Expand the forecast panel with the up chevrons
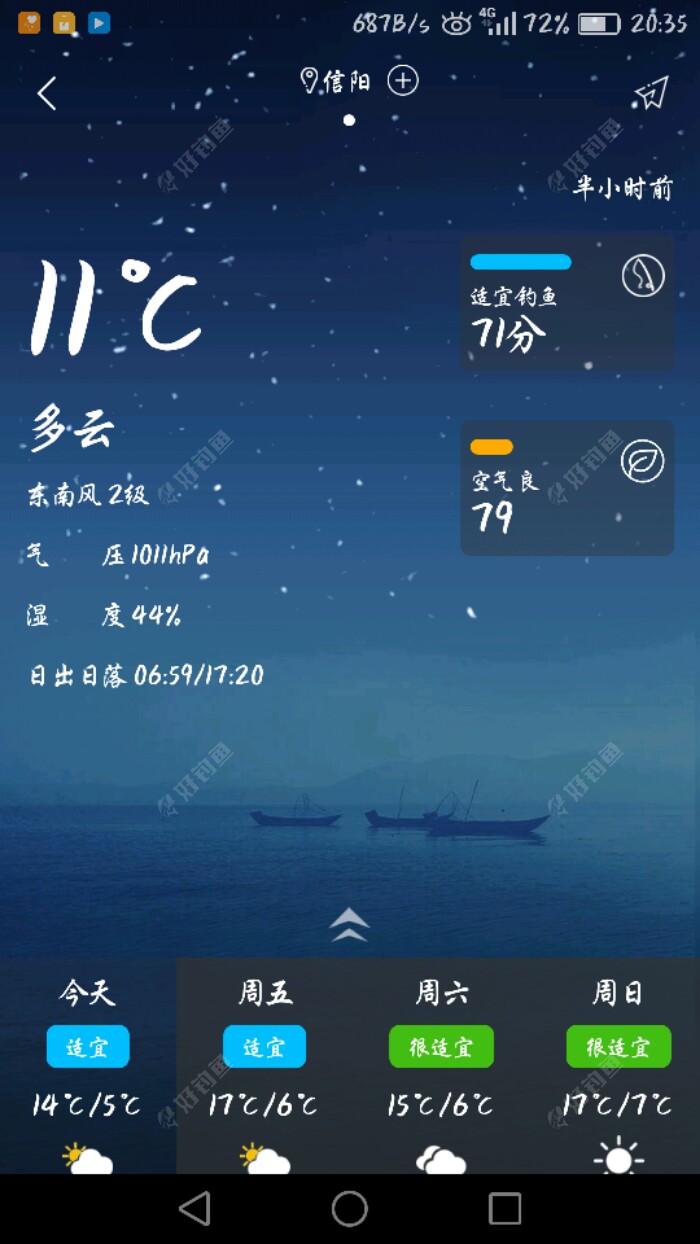 349,925
